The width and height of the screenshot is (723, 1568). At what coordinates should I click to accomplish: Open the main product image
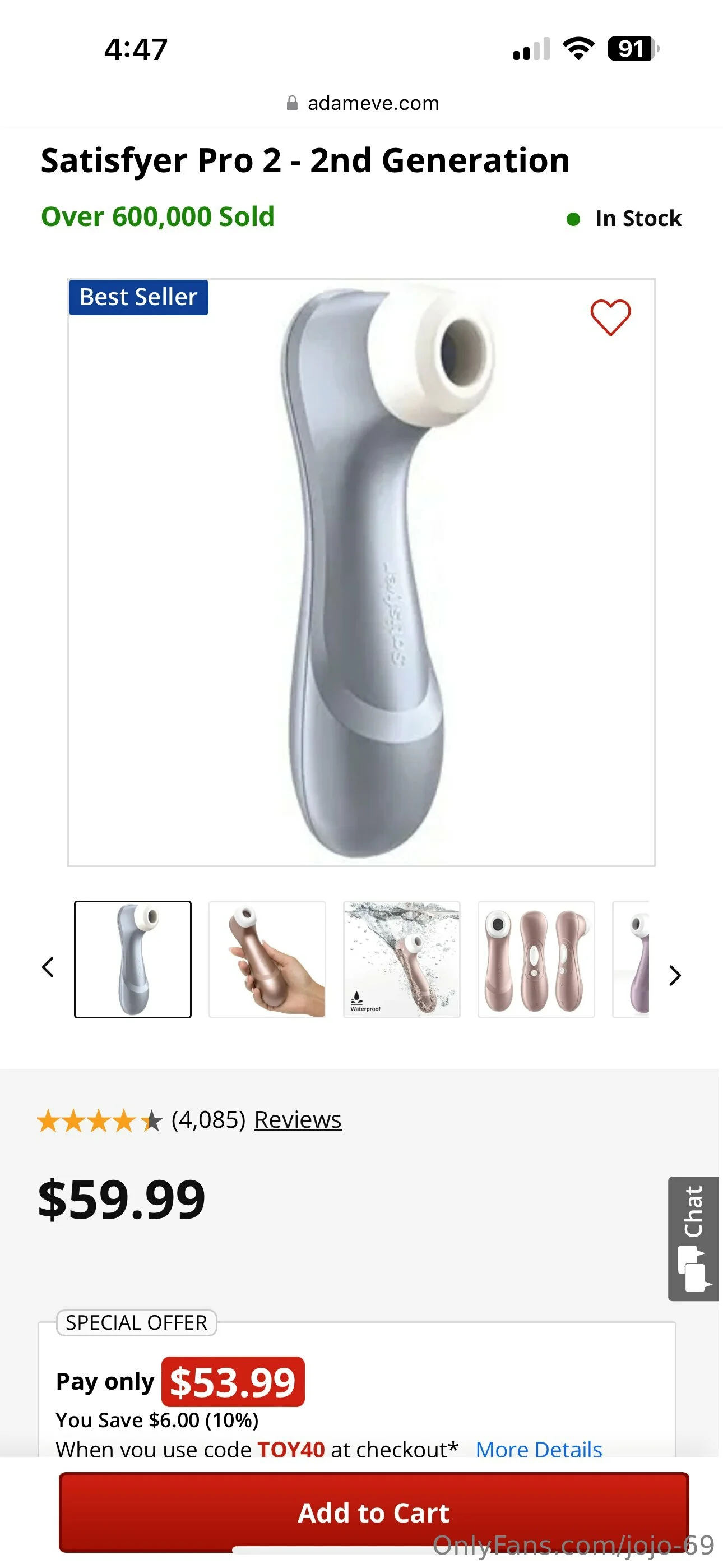point(361,572)
